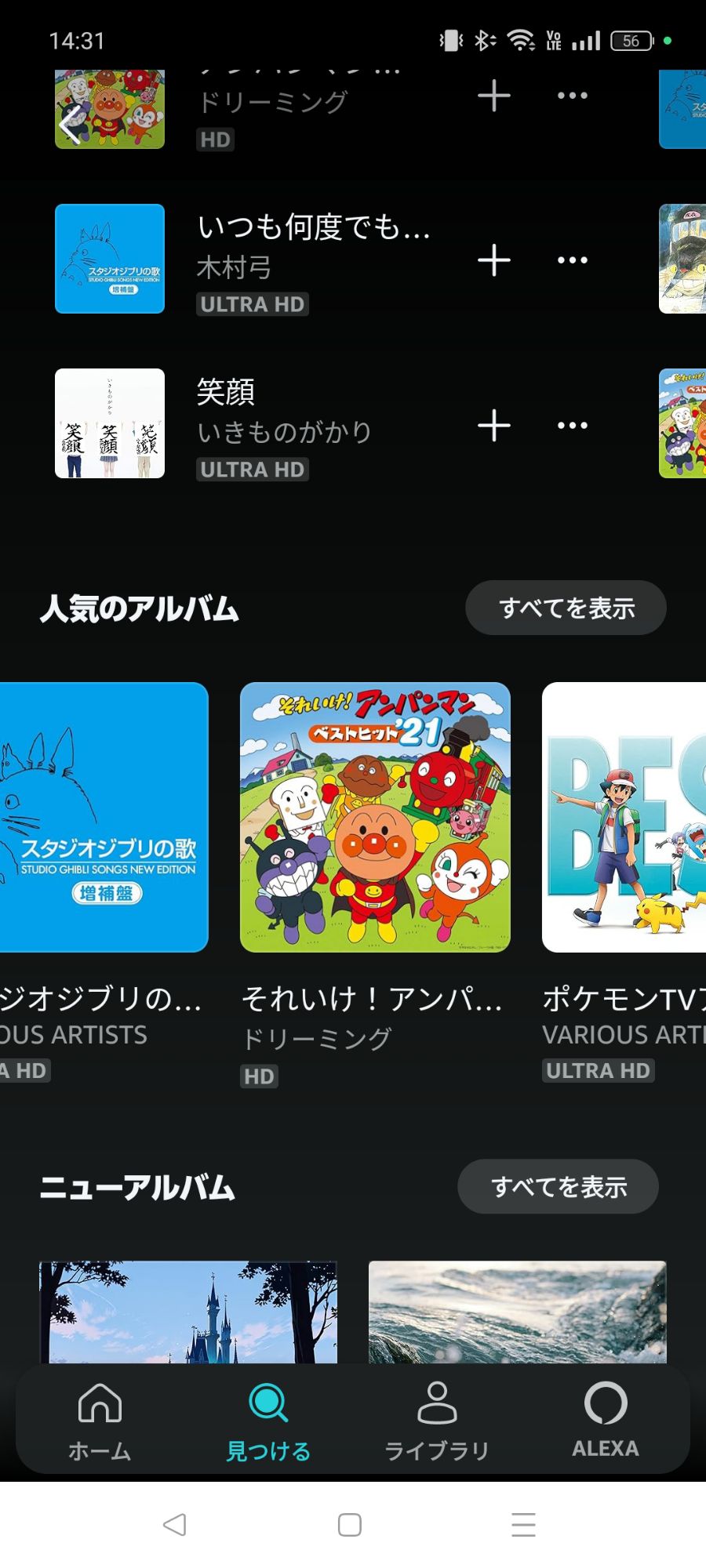This screenshot has width=706, height=1568.
Task: Switch to the ホーム tab
Action: 100,1421
